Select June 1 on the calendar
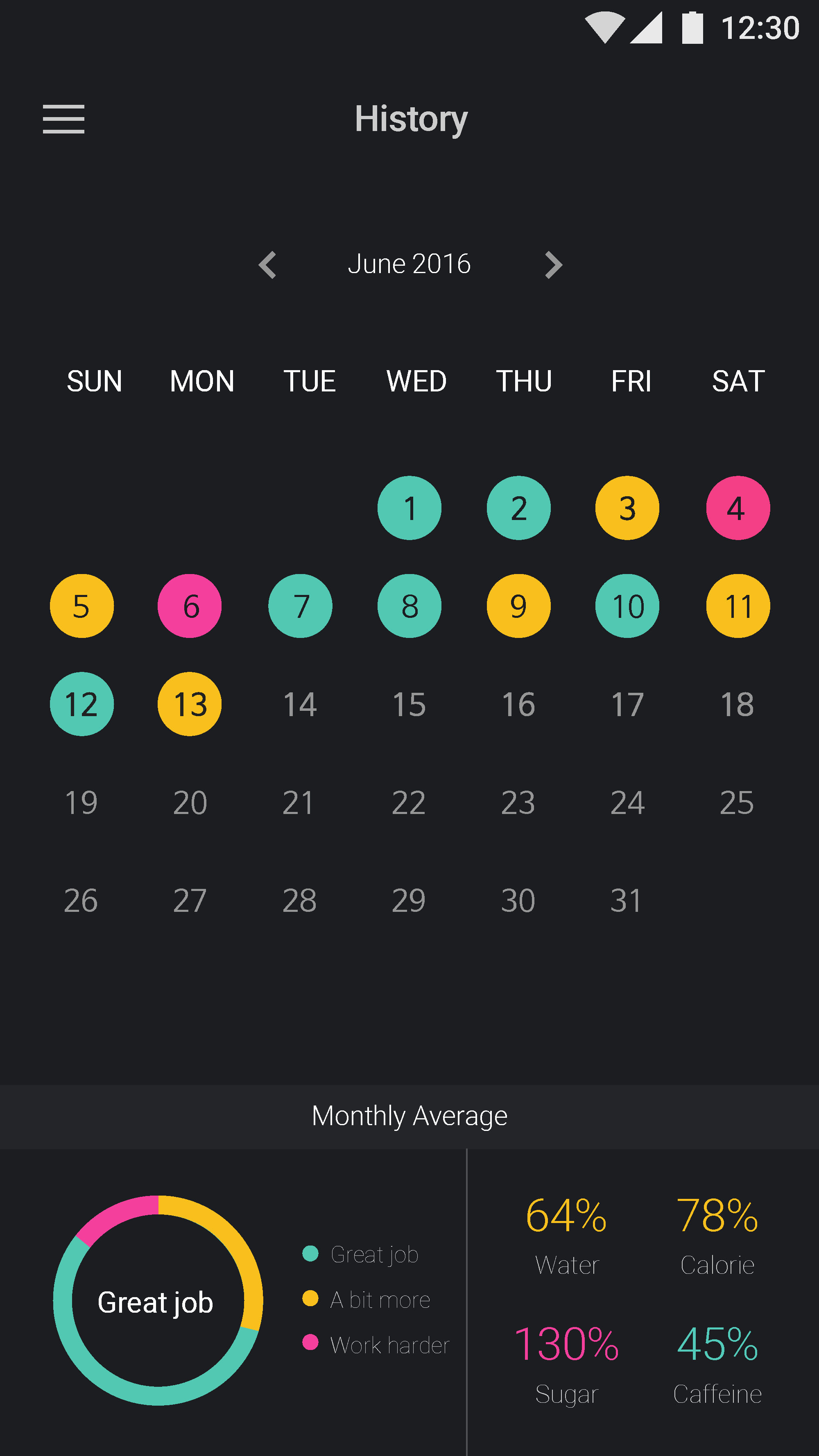 click(409, 508)
